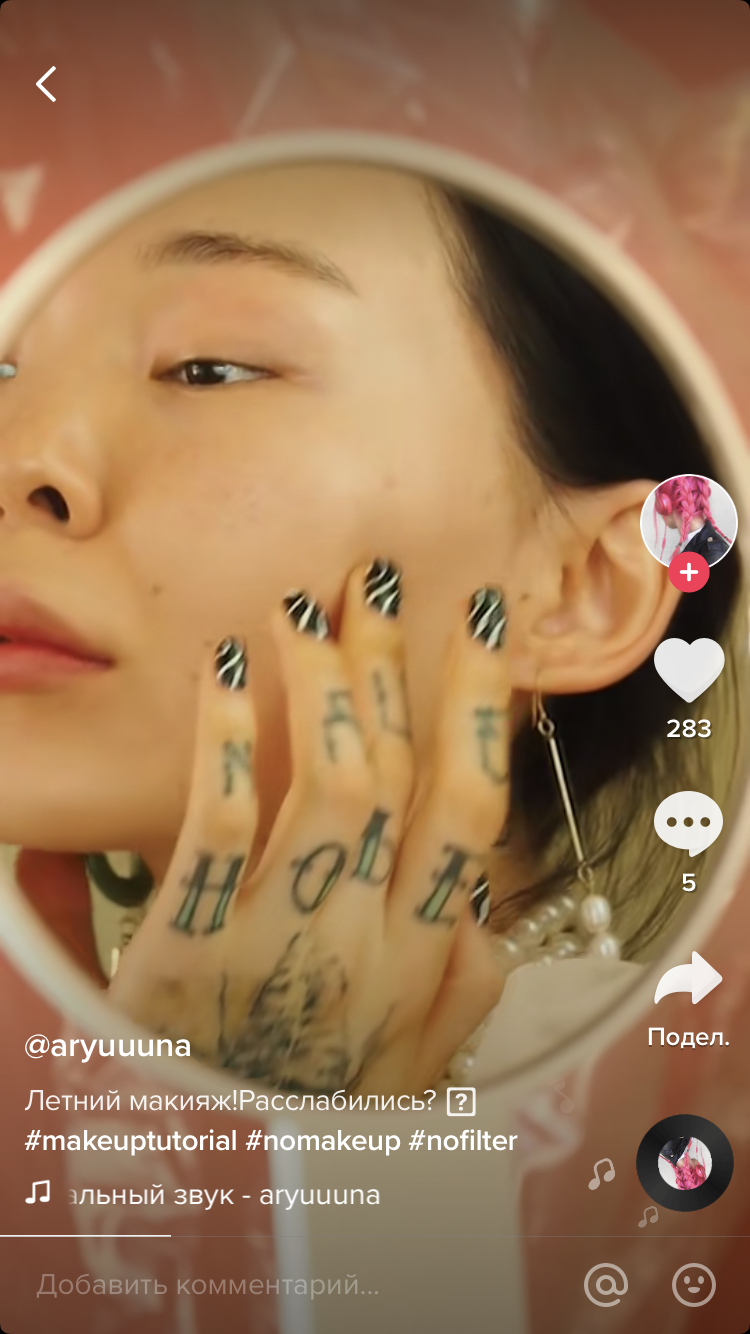750x1334 pixels.
Task: Open the #nofilter hashtag
Action: tap(463, 1140)
